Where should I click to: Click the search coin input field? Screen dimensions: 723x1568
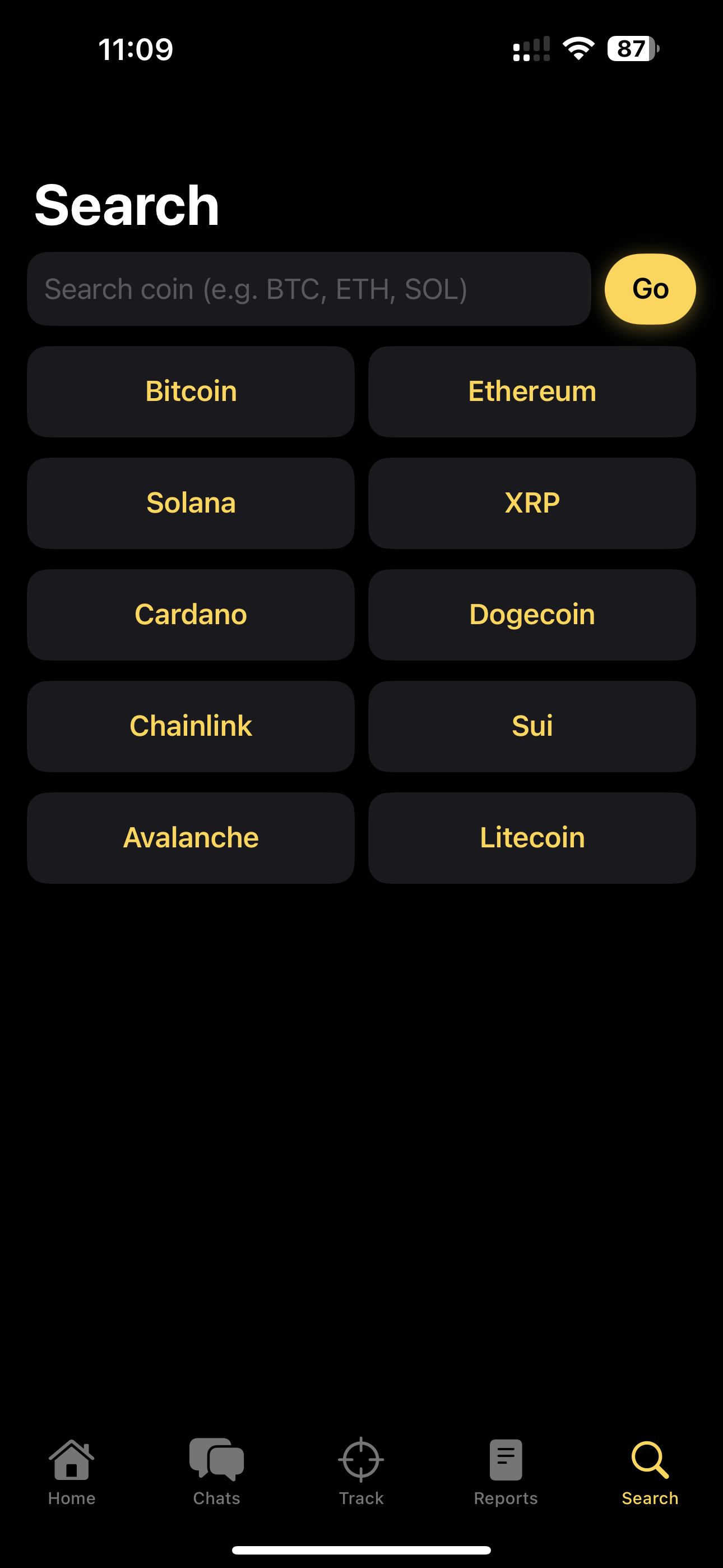tap(309, 289)
